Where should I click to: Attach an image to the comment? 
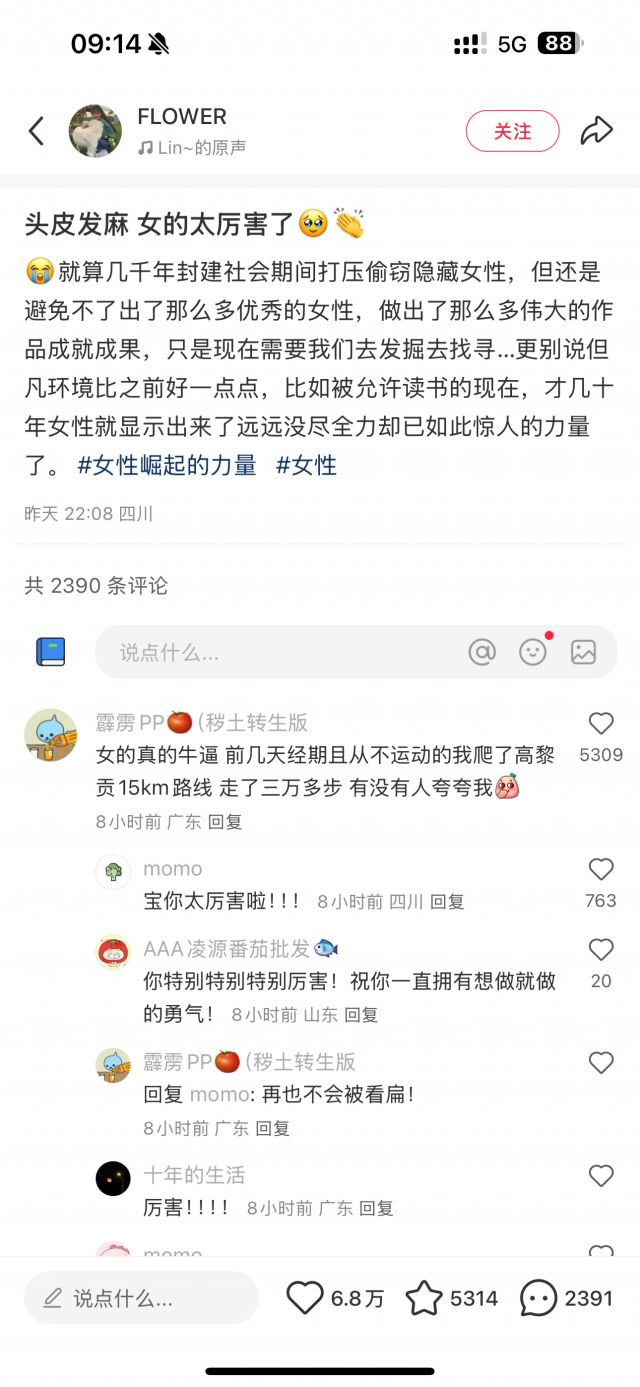(x=583, y=652)
